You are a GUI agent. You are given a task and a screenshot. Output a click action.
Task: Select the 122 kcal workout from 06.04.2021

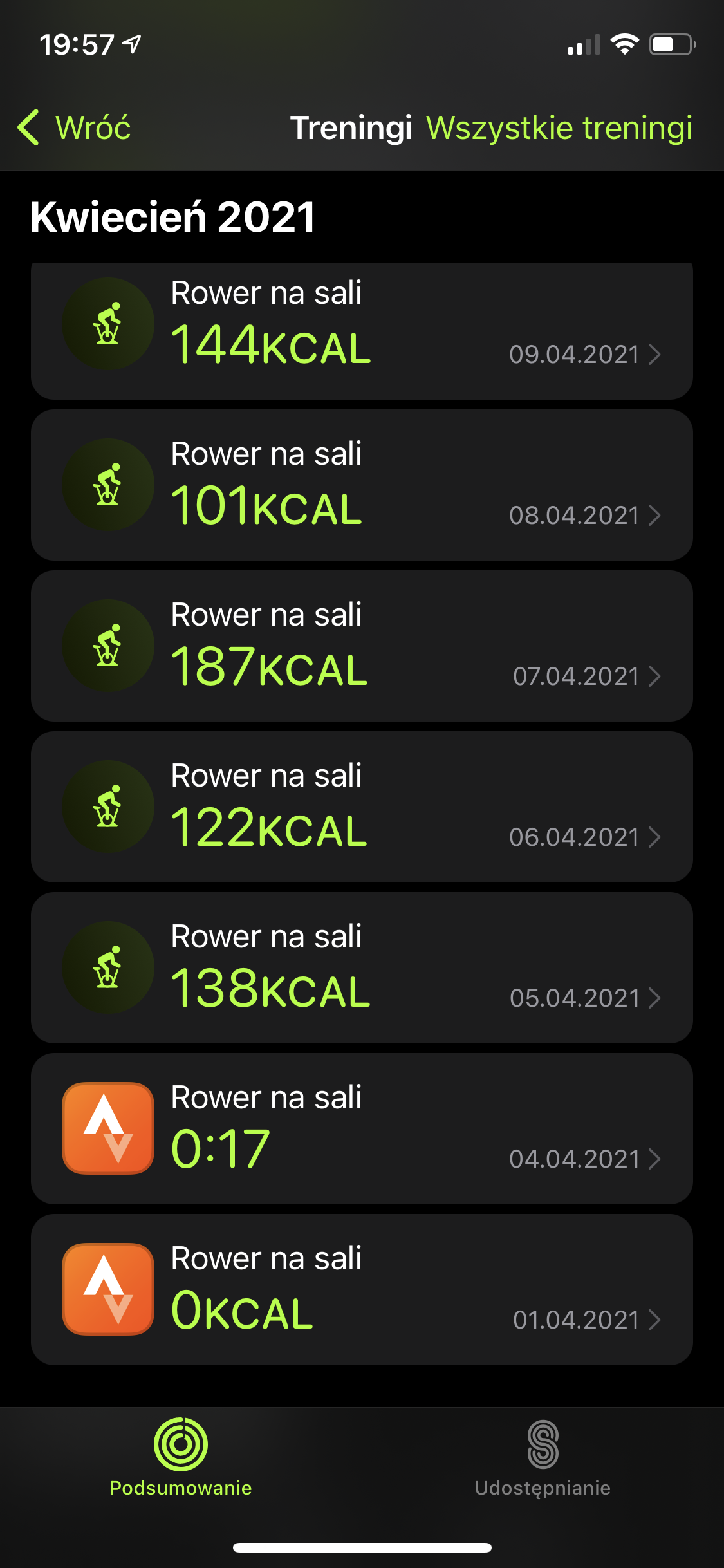point(362,807)
